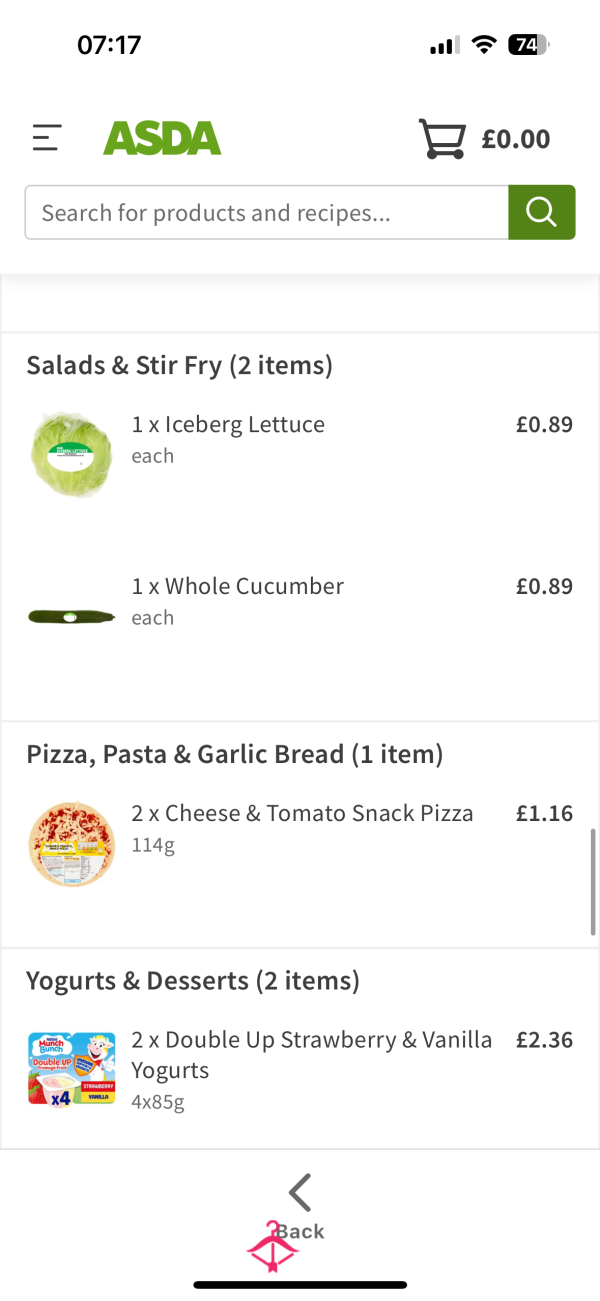Open the shopping trolley showing £0.00

[484, 139]
